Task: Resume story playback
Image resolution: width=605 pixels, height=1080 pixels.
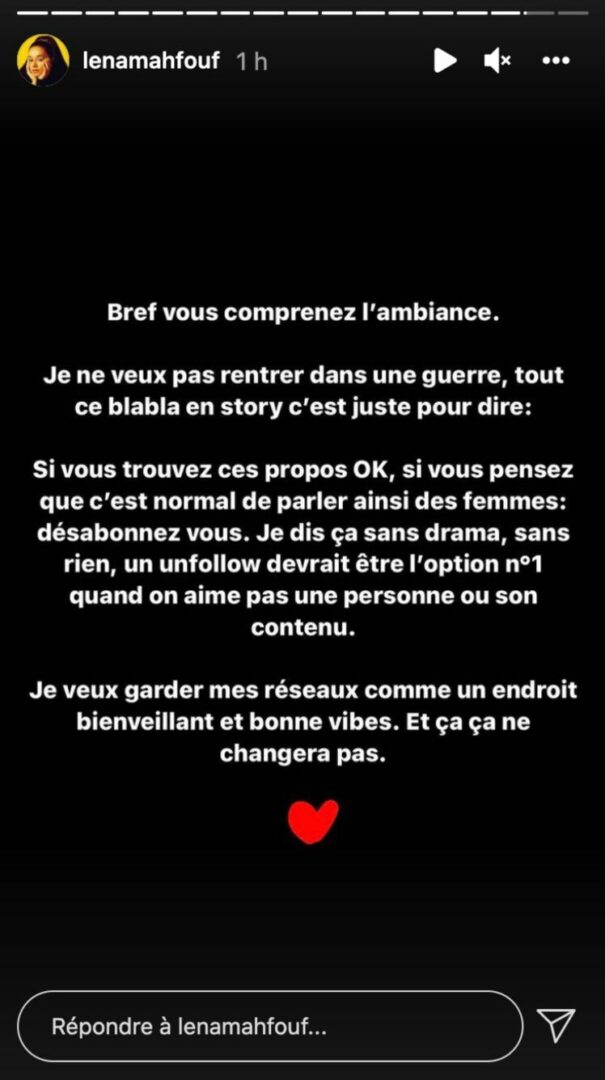Action: click(x=445, y=61)
